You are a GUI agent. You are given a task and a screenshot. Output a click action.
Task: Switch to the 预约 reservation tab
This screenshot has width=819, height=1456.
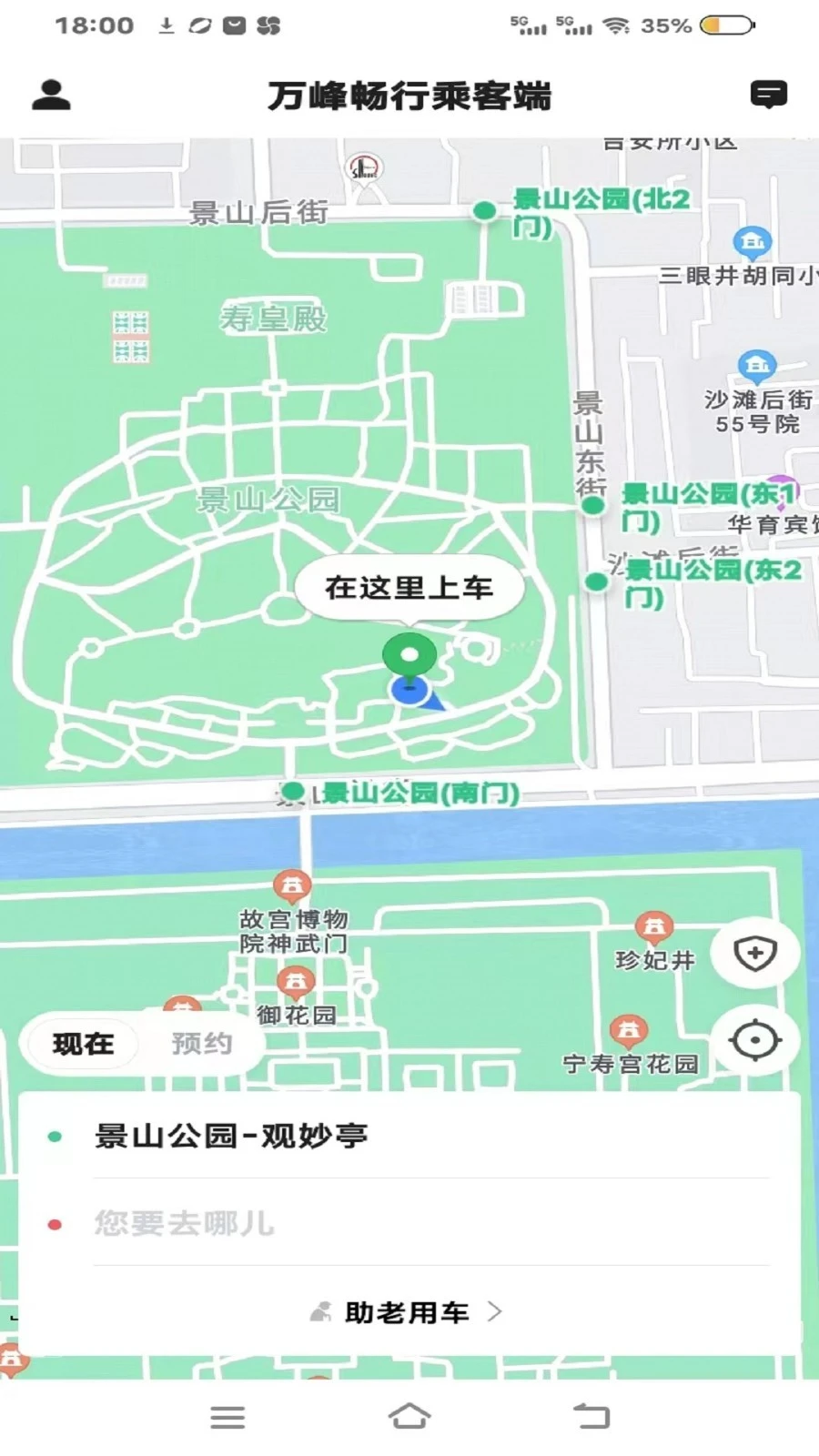[x=202, y=1044]
